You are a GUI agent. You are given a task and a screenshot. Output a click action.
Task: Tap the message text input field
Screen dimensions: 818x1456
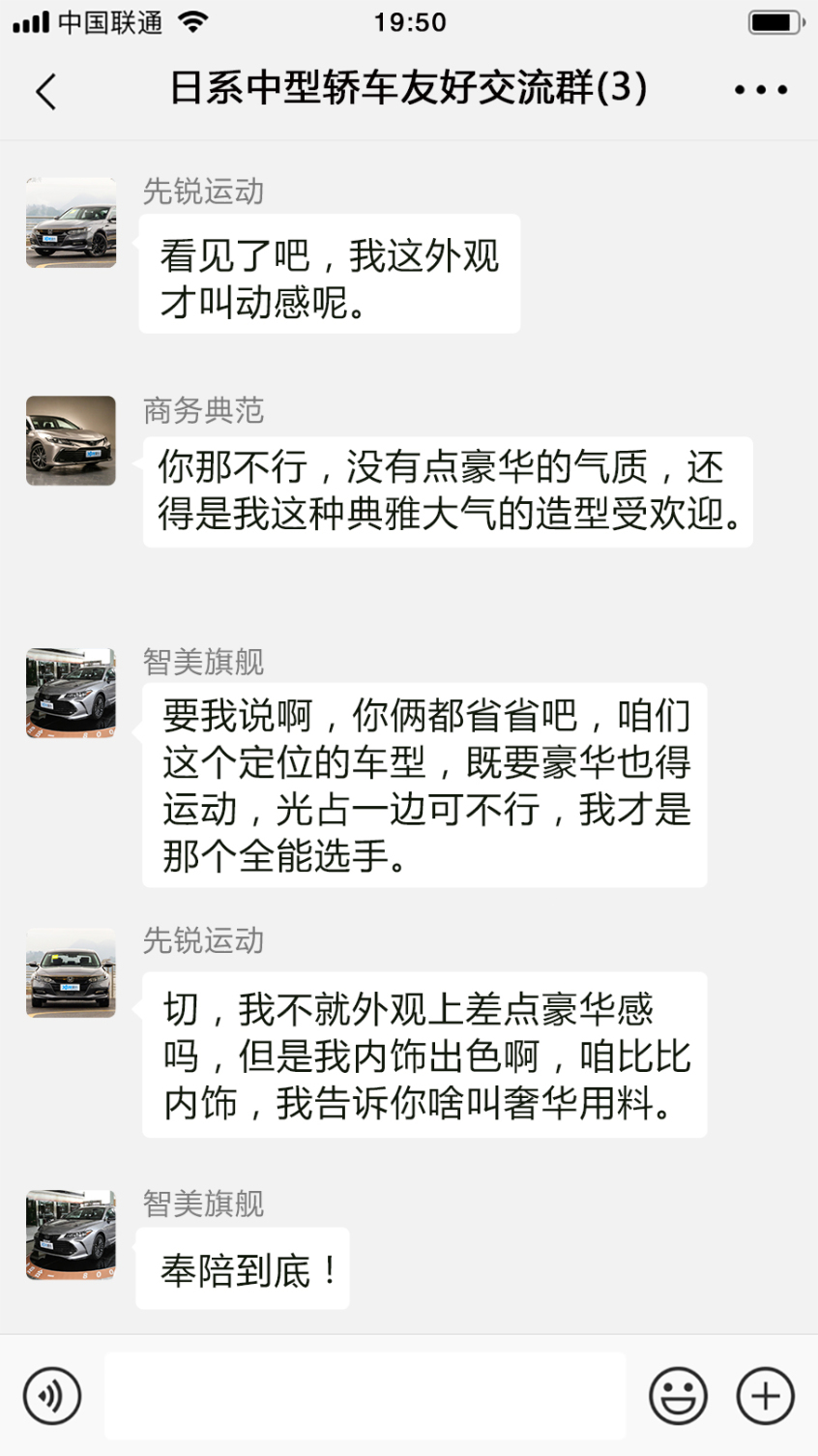pos(365,1395)
